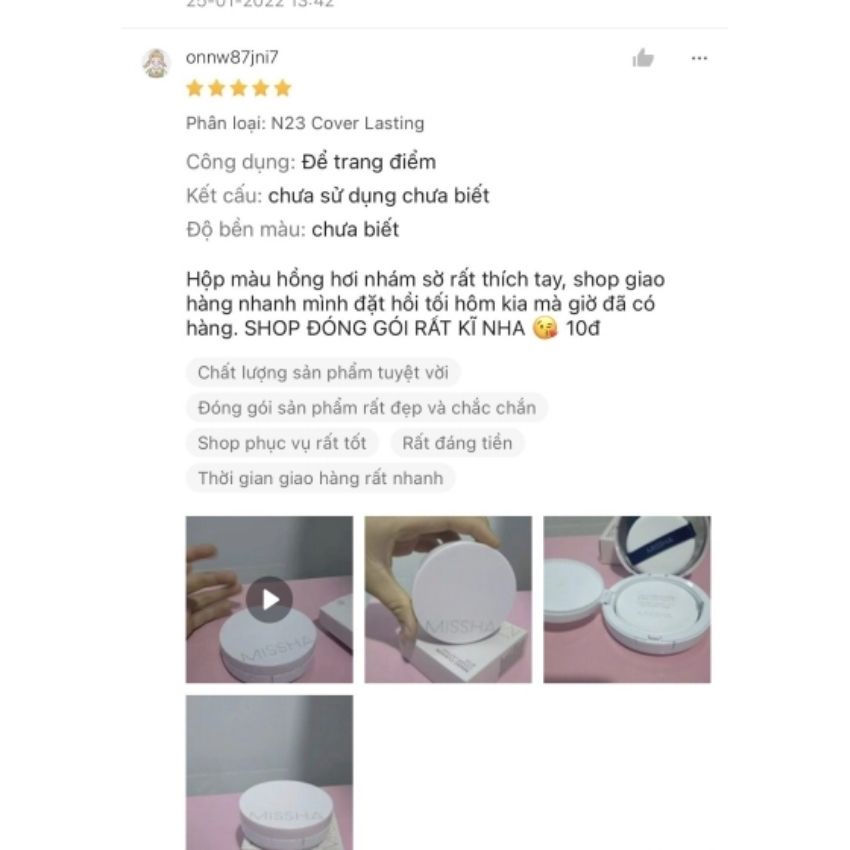View the photo of the opened cushion compact
This screenshot has height=850, width=850.
point(627,599)
